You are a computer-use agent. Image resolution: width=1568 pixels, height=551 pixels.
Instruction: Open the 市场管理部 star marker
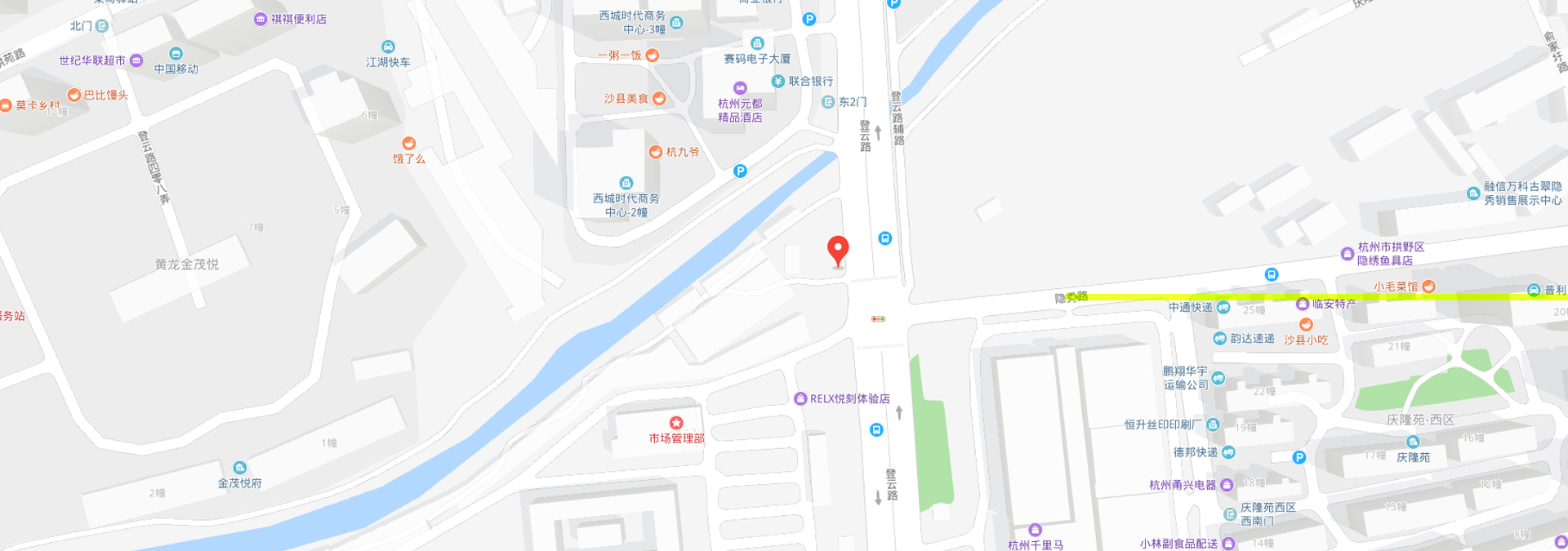[x=676, y=423]
